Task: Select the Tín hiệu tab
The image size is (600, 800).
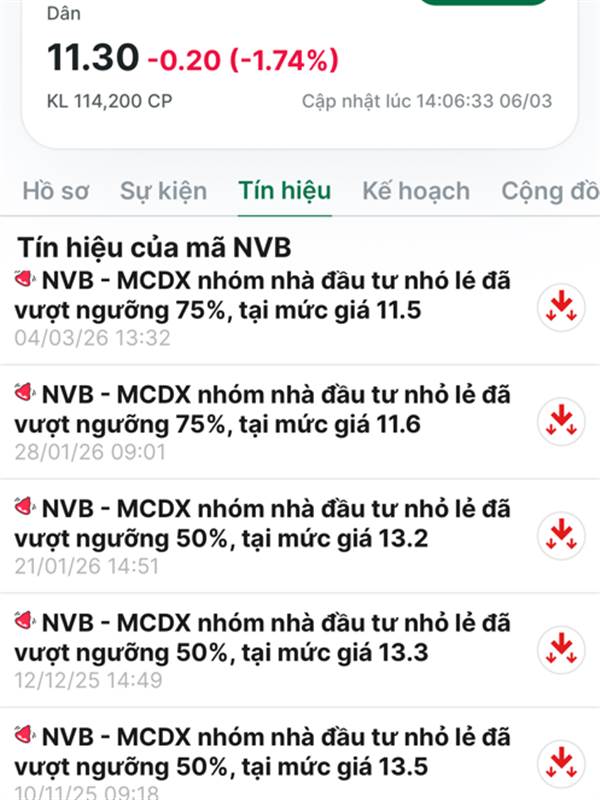Action: 285,190
